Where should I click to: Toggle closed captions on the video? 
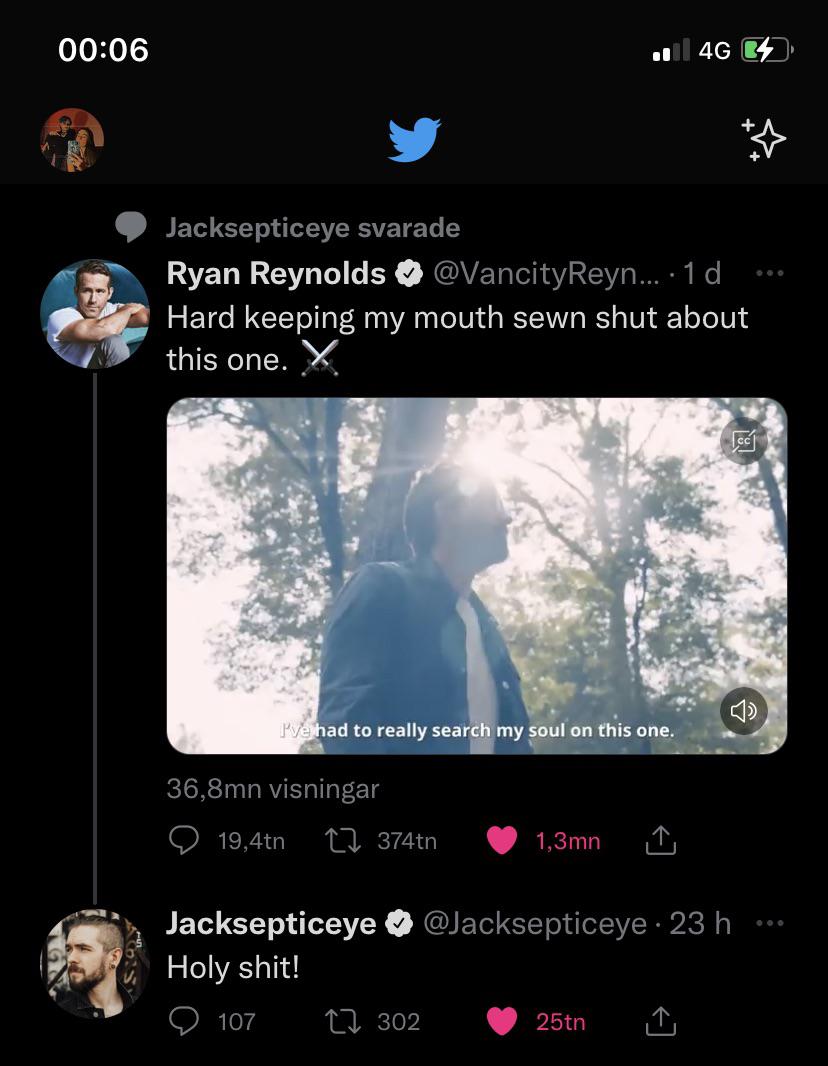743,441
